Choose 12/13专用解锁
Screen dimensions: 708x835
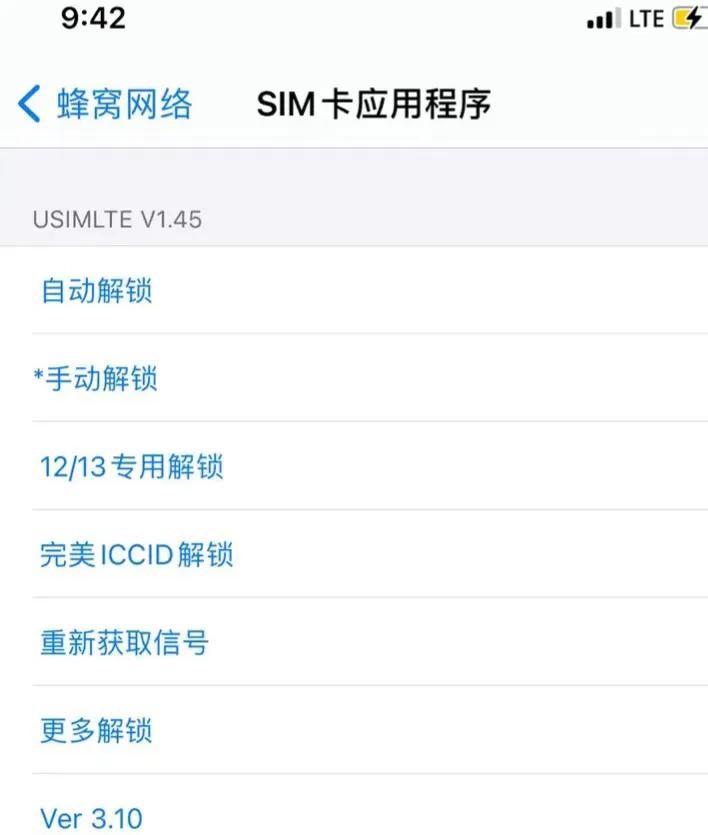(132, 467)
